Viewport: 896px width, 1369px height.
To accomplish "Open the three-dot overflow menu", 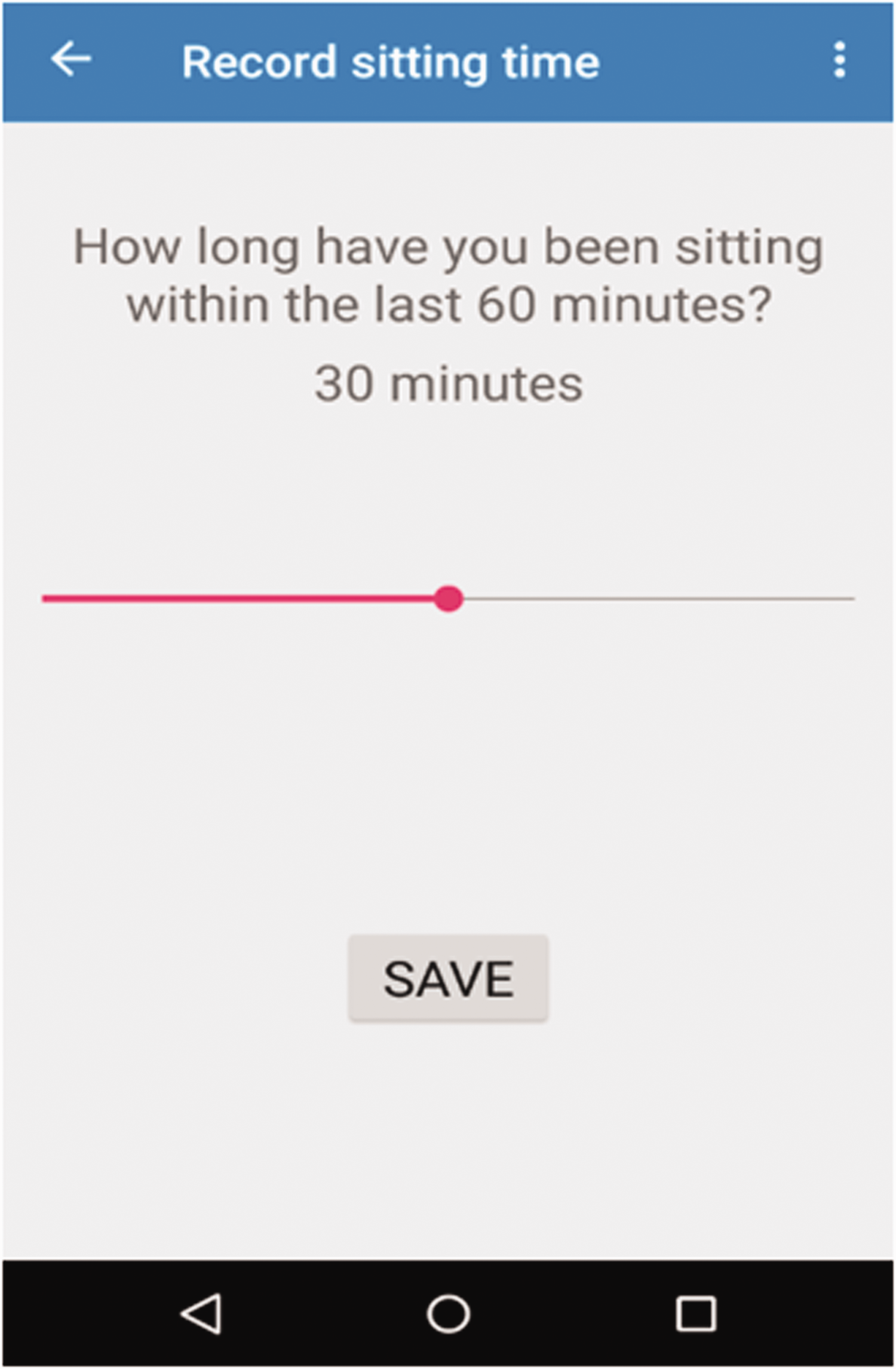I will click(840, 60).
